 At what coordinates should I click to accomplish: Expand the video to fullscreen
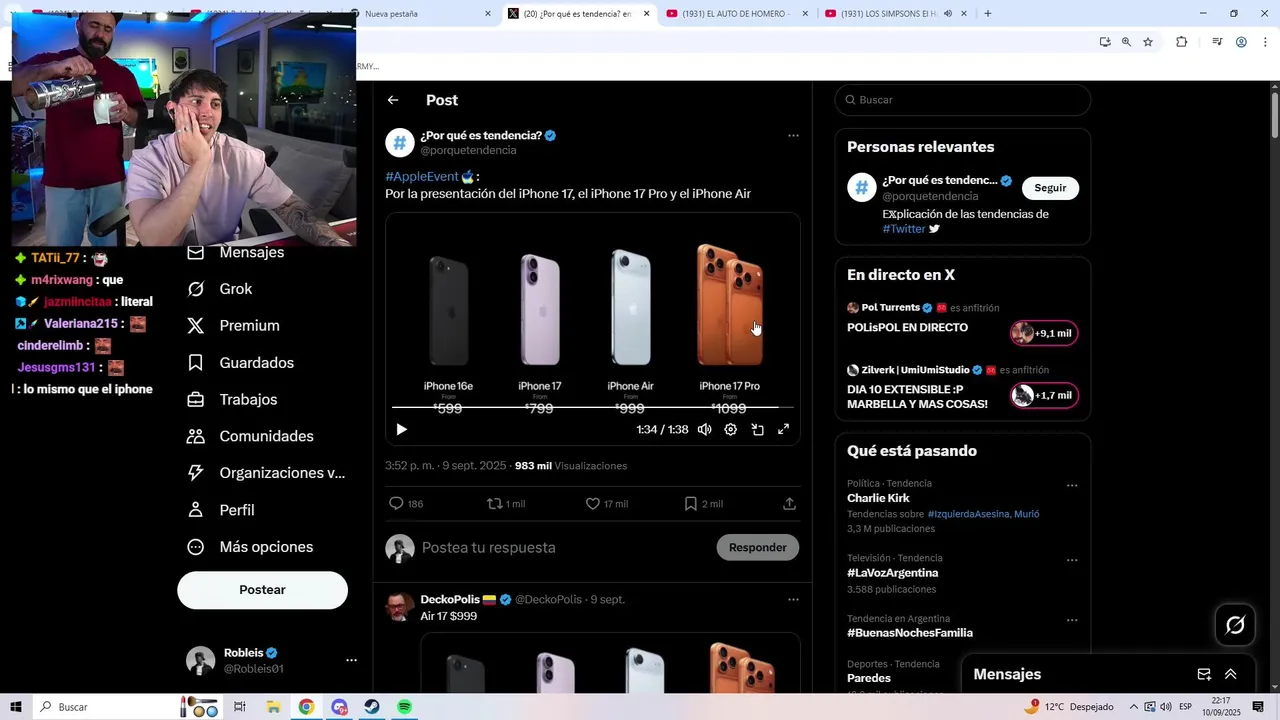tap(784, 430)
